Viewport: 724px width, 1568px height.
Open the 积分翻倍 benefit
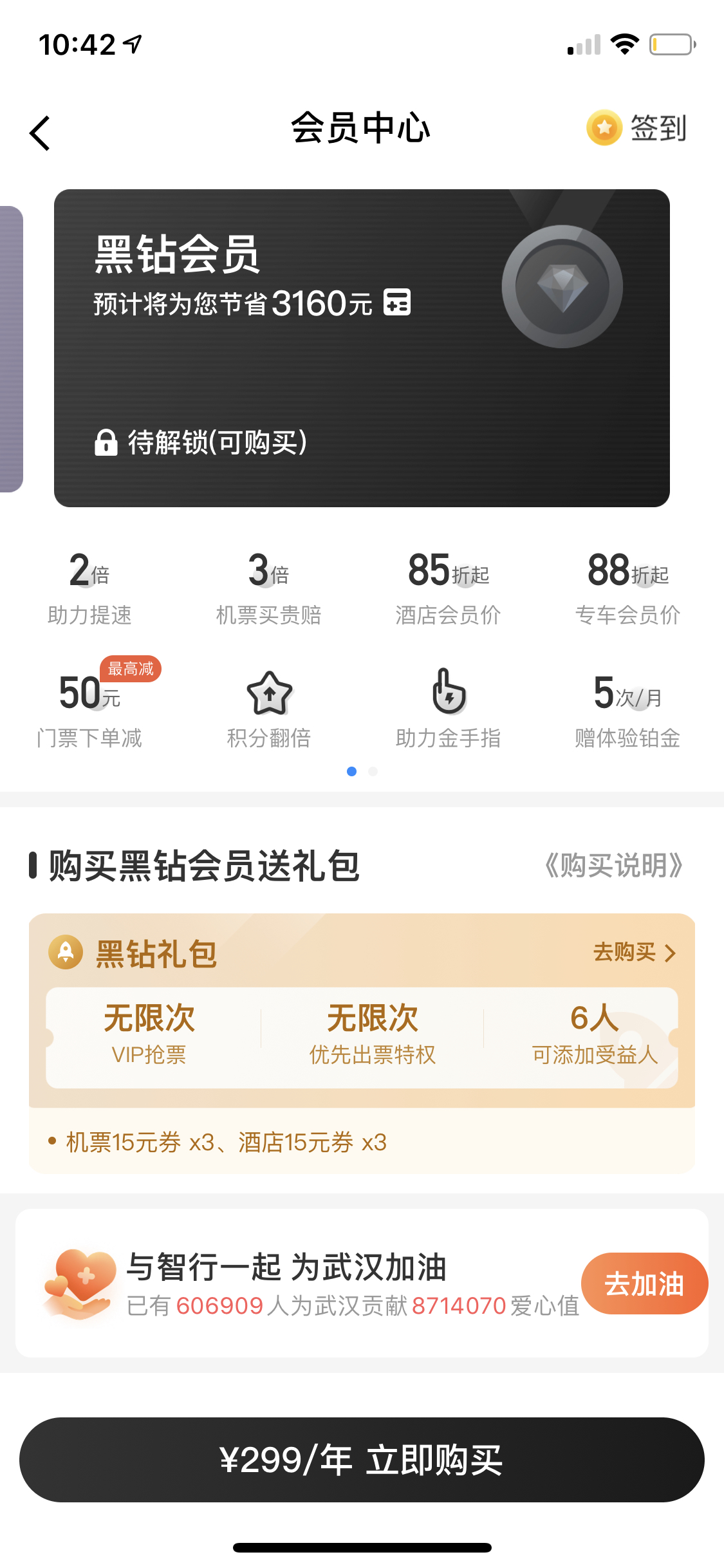pyautogui.click(x=269, y=711)
